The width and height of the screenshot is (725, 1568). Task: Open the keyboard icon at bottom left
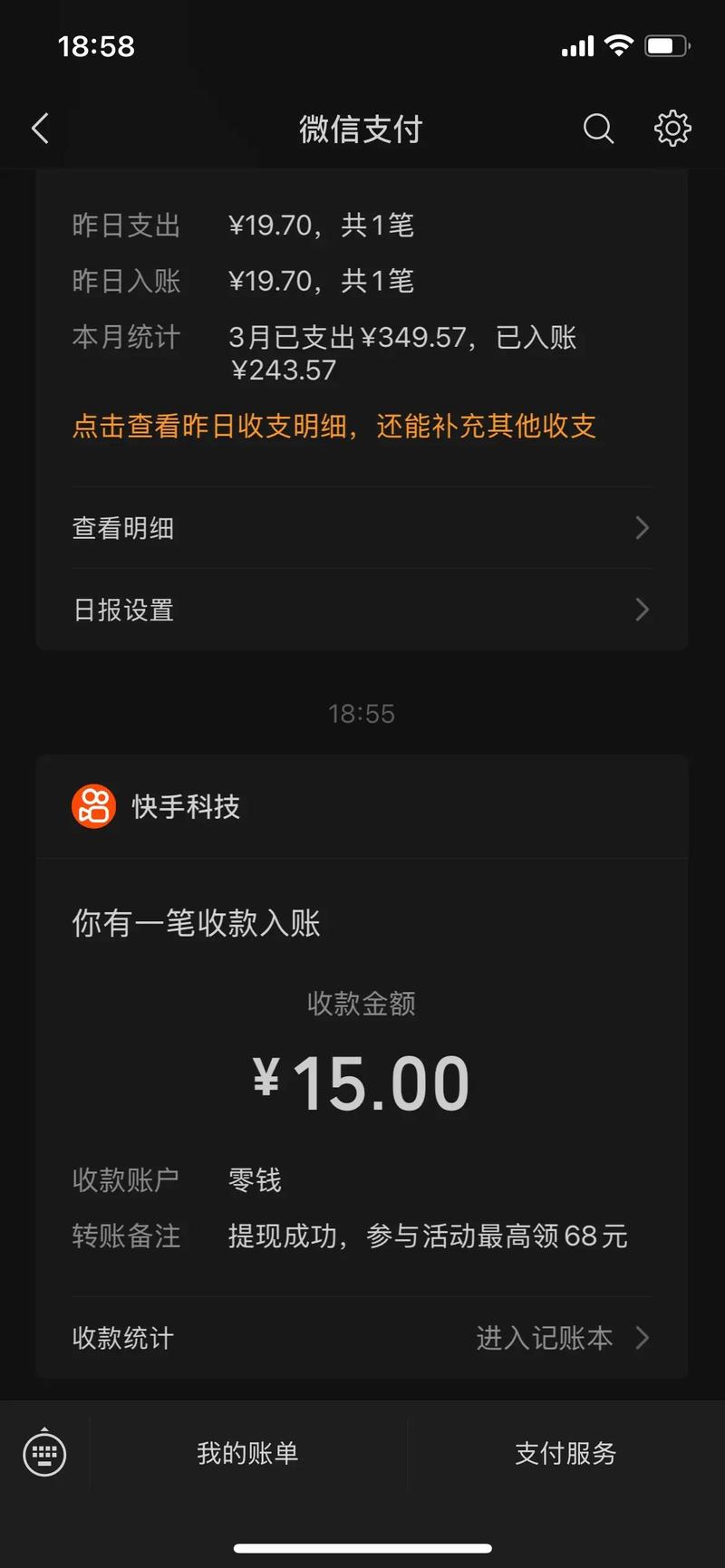click(x=44, y=1454)
